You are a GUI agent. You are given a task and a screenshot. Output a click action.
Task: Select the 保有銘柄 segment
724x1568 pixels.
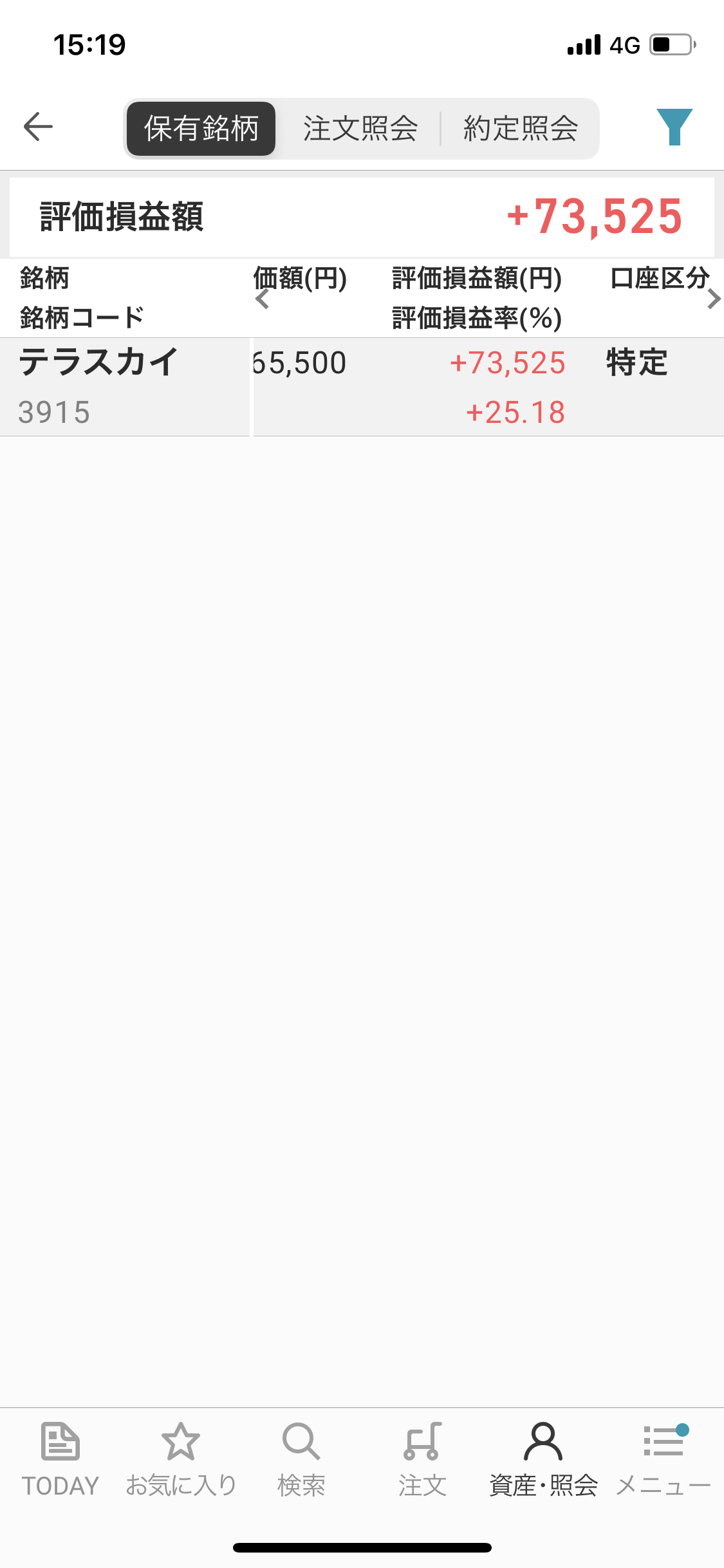201,129
